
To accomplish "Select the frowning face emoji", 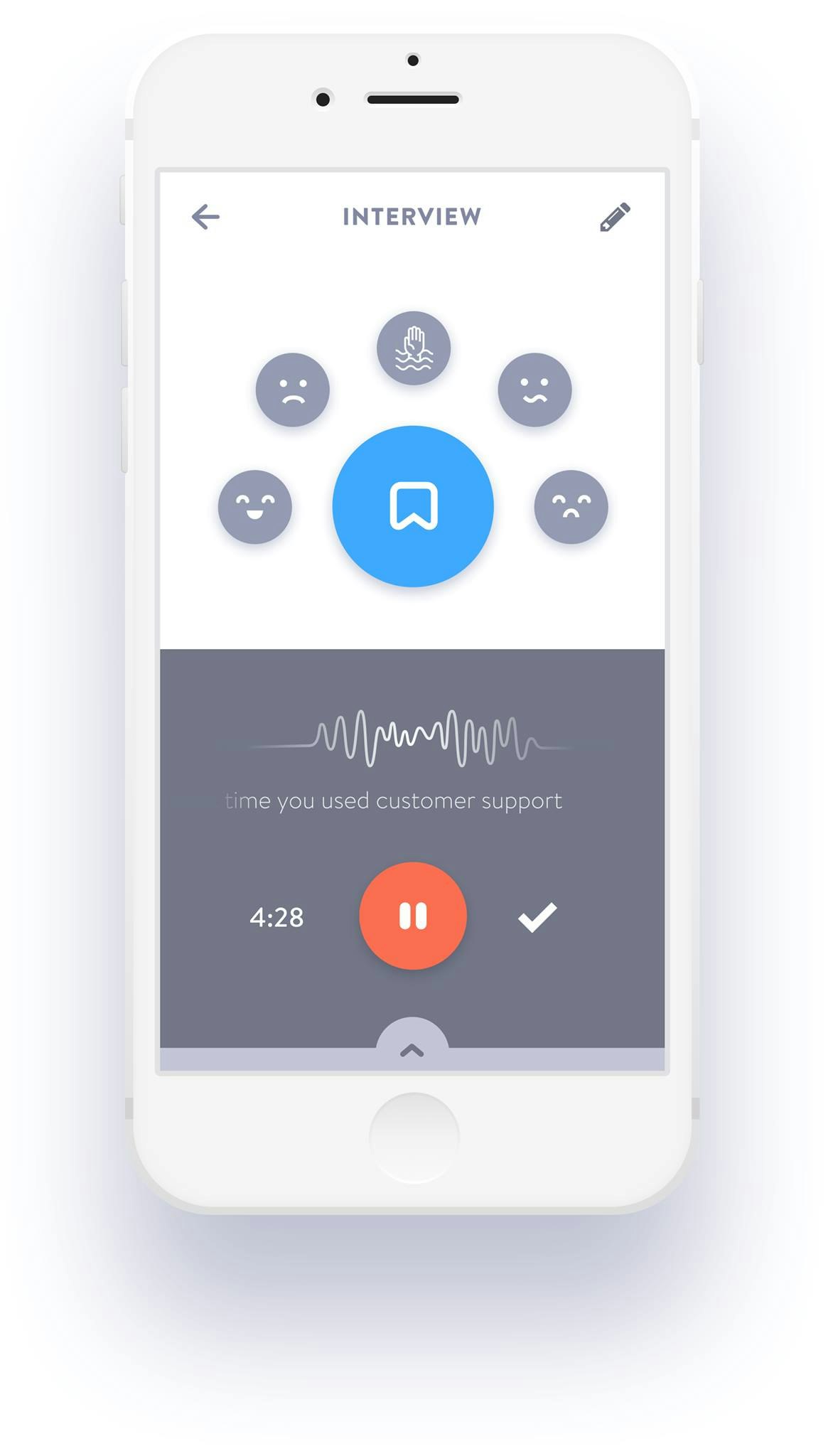I will click(293, 390).
